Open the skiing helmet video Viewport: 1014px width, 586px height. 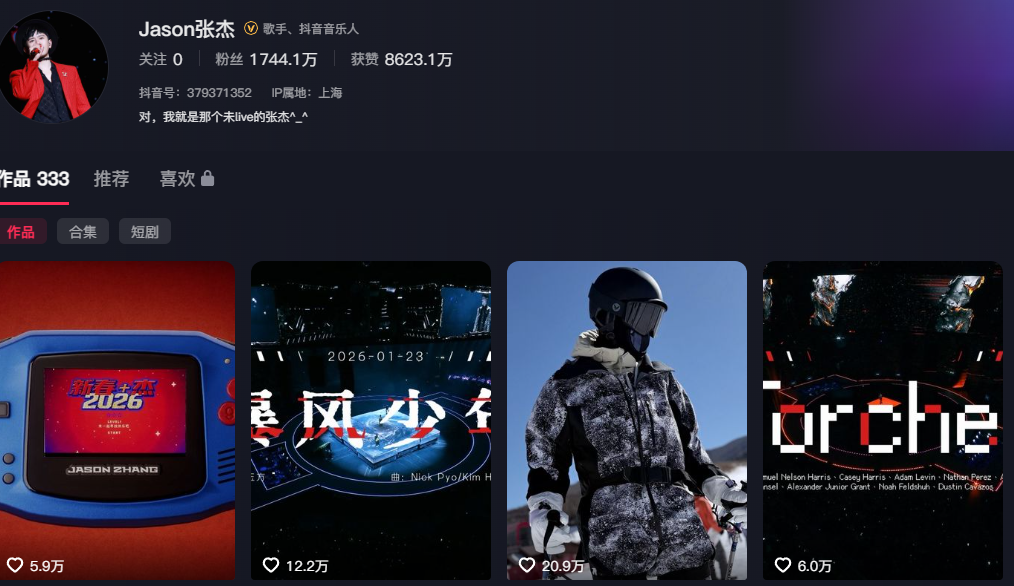pyautogui.click(x=627, y=420)
